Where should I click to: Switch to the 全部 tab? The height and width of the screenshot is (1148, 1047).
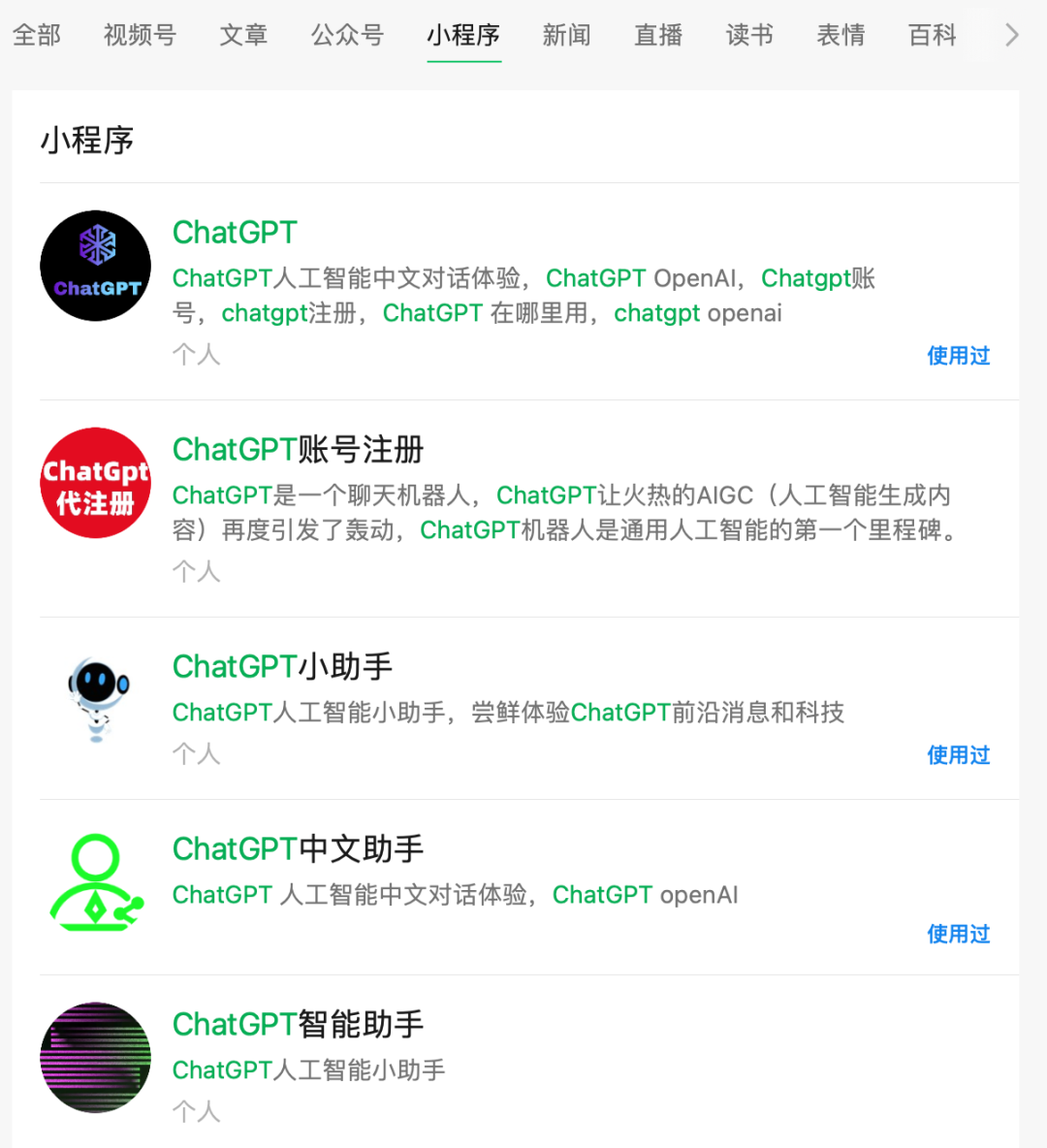pyautogui.click(x=37, y=36)
